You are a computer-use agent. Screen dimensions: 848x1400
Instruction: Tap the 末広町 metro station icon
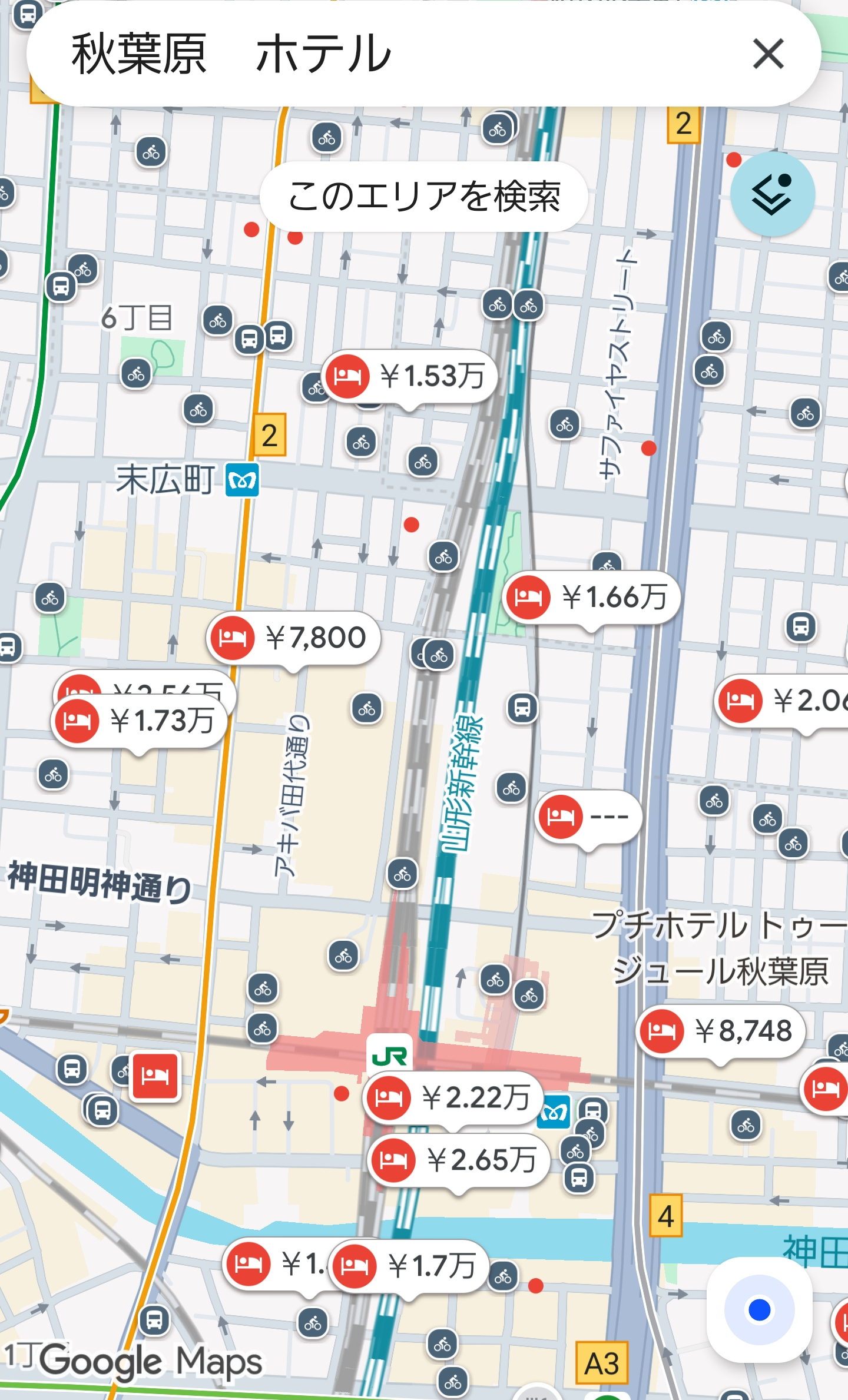click(243, 481)
